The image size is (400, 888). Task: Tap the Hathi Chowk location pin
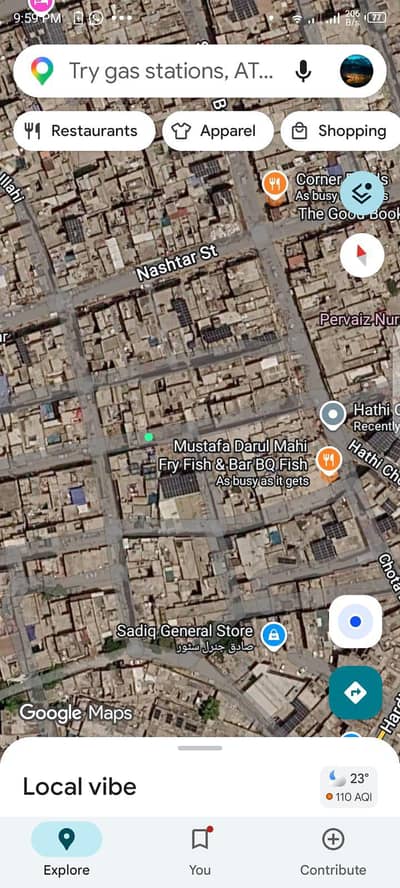[332, 416]
